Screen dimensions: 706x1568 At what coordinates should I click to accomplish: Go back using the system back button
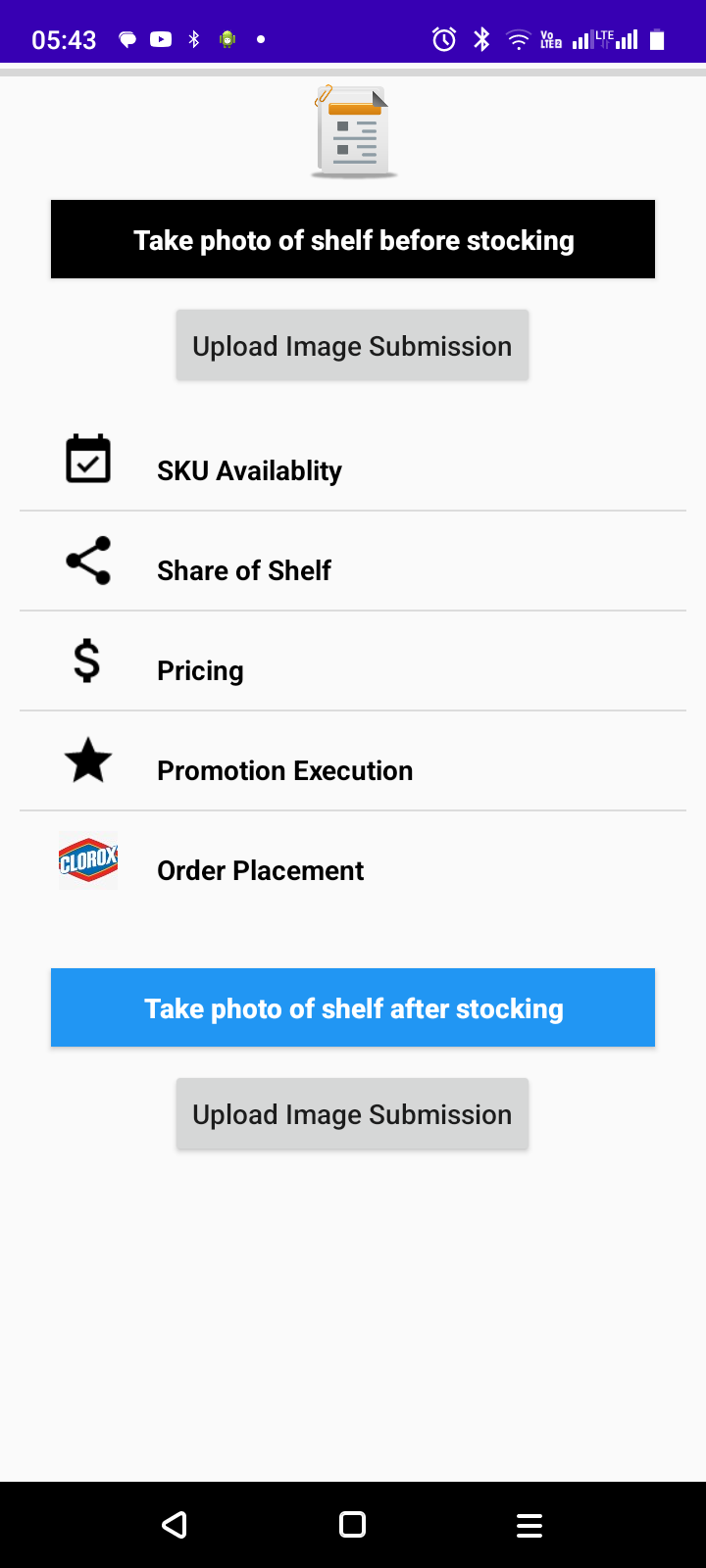click(x=176, y=1525)
